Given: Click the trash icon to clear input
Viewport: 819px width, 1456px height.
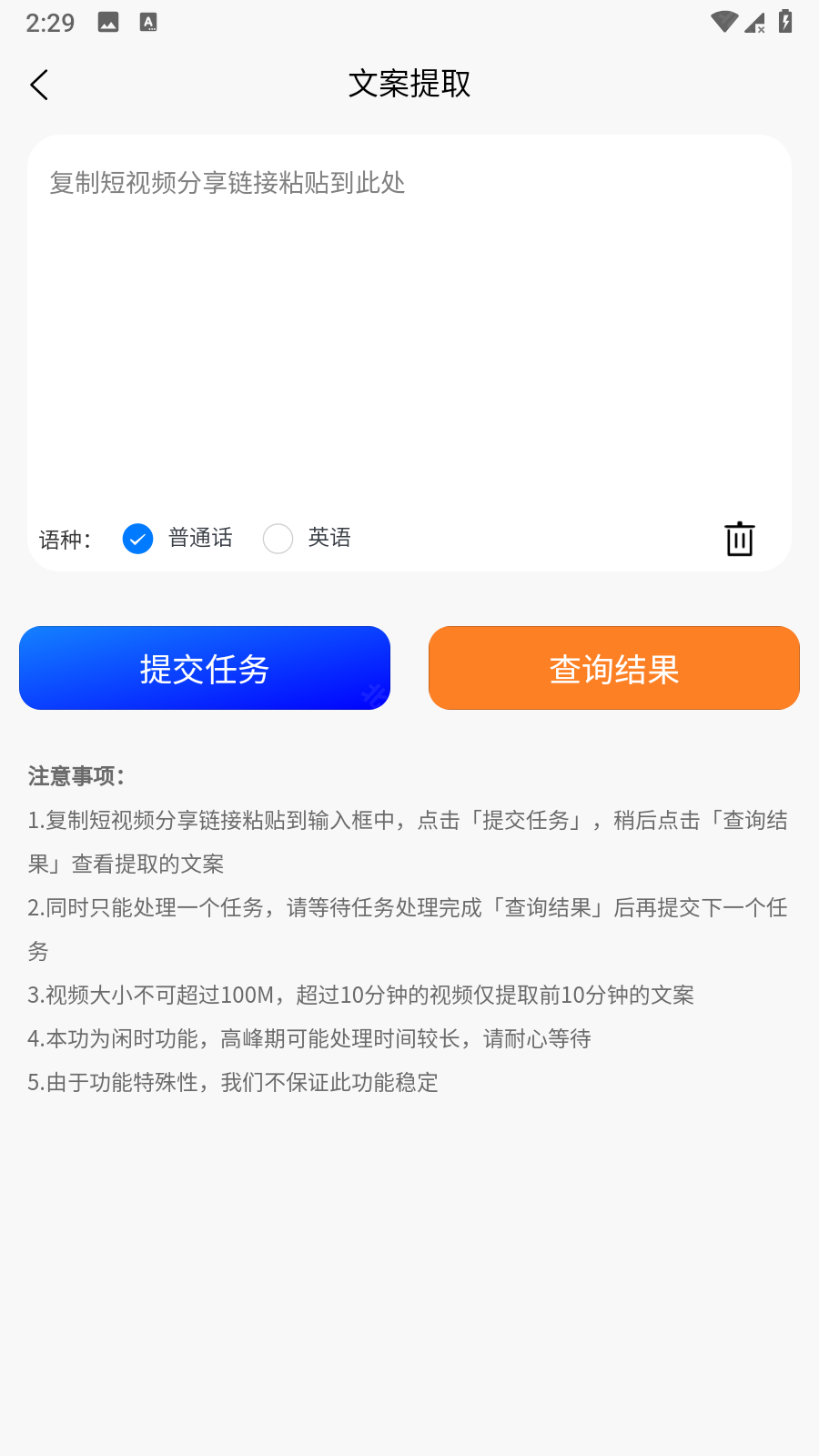Looking at the screenshot, I should coord(739,539).
